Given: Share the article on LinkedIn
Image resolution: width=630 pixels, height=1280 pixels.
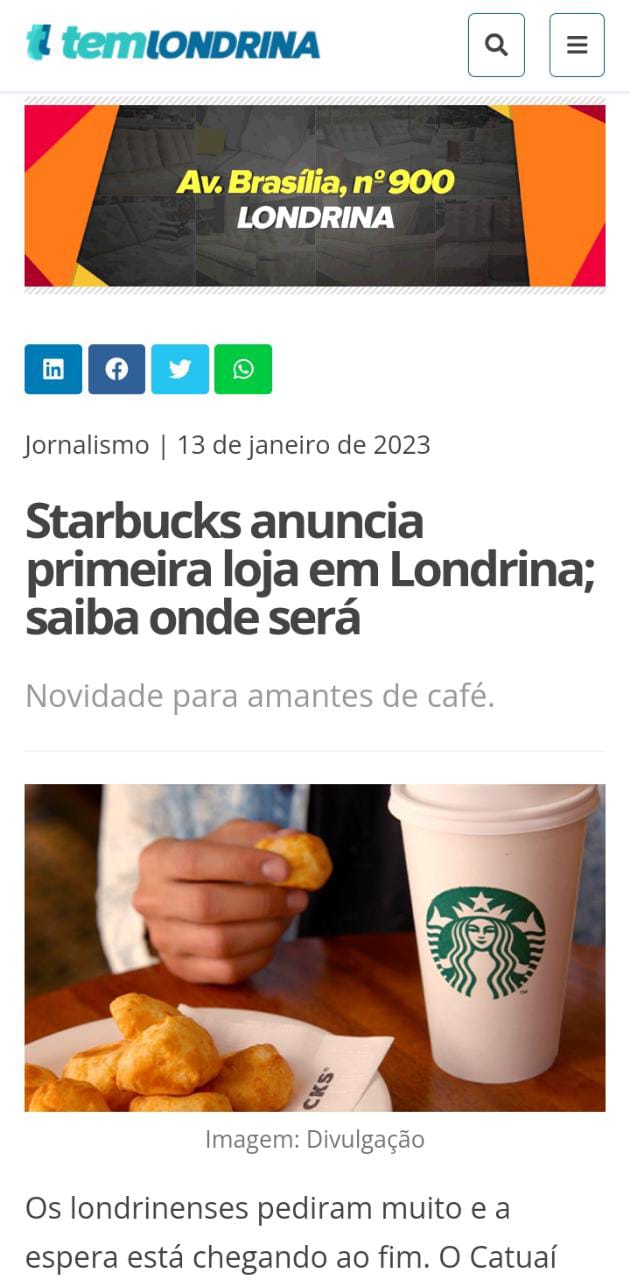Looking at the screenshot, I should (x=53, y=369).
